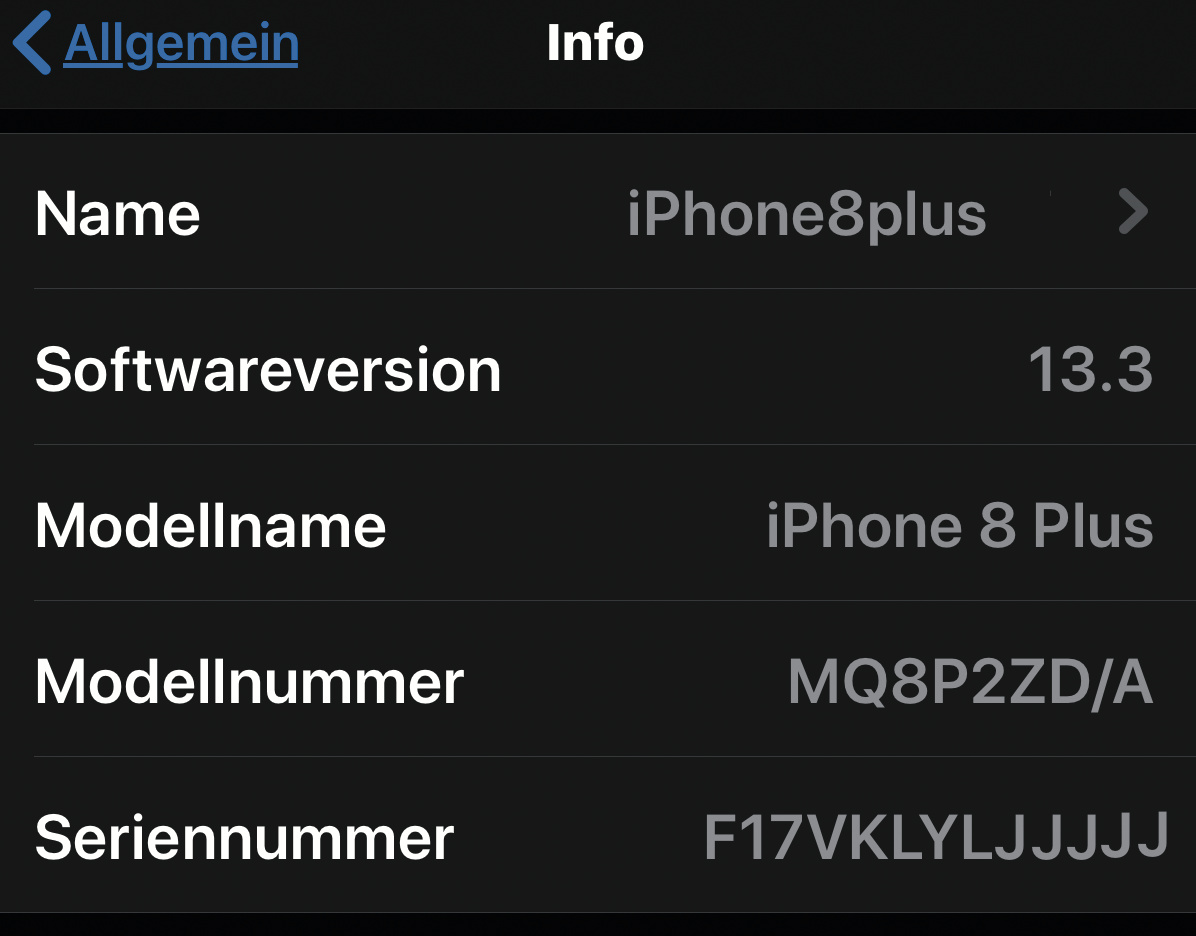This screenshot has height=936, width=1196.
Task: Open the Name row to rename device
Action: 596,213
